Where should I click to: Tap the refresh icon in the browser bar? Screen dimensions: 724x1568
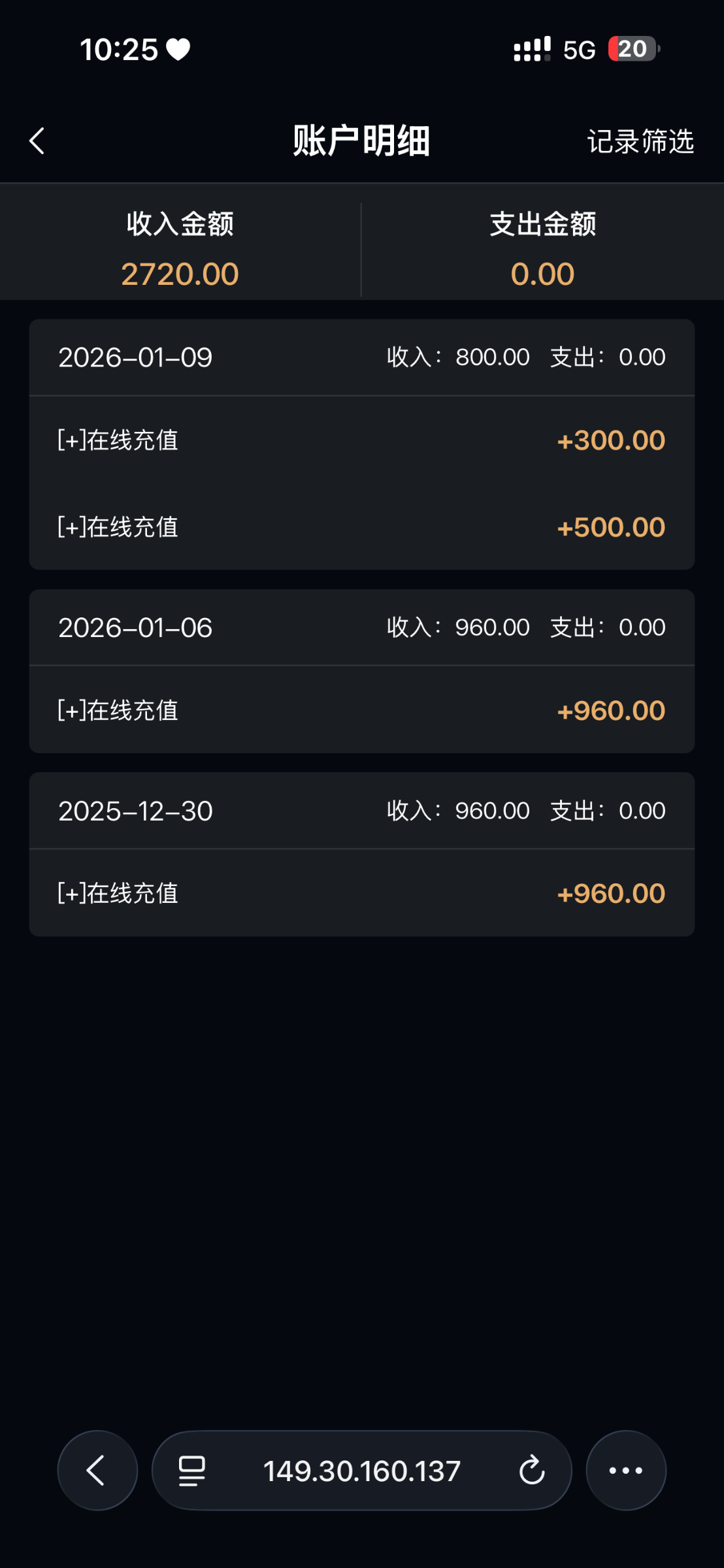click(533, 1470)
